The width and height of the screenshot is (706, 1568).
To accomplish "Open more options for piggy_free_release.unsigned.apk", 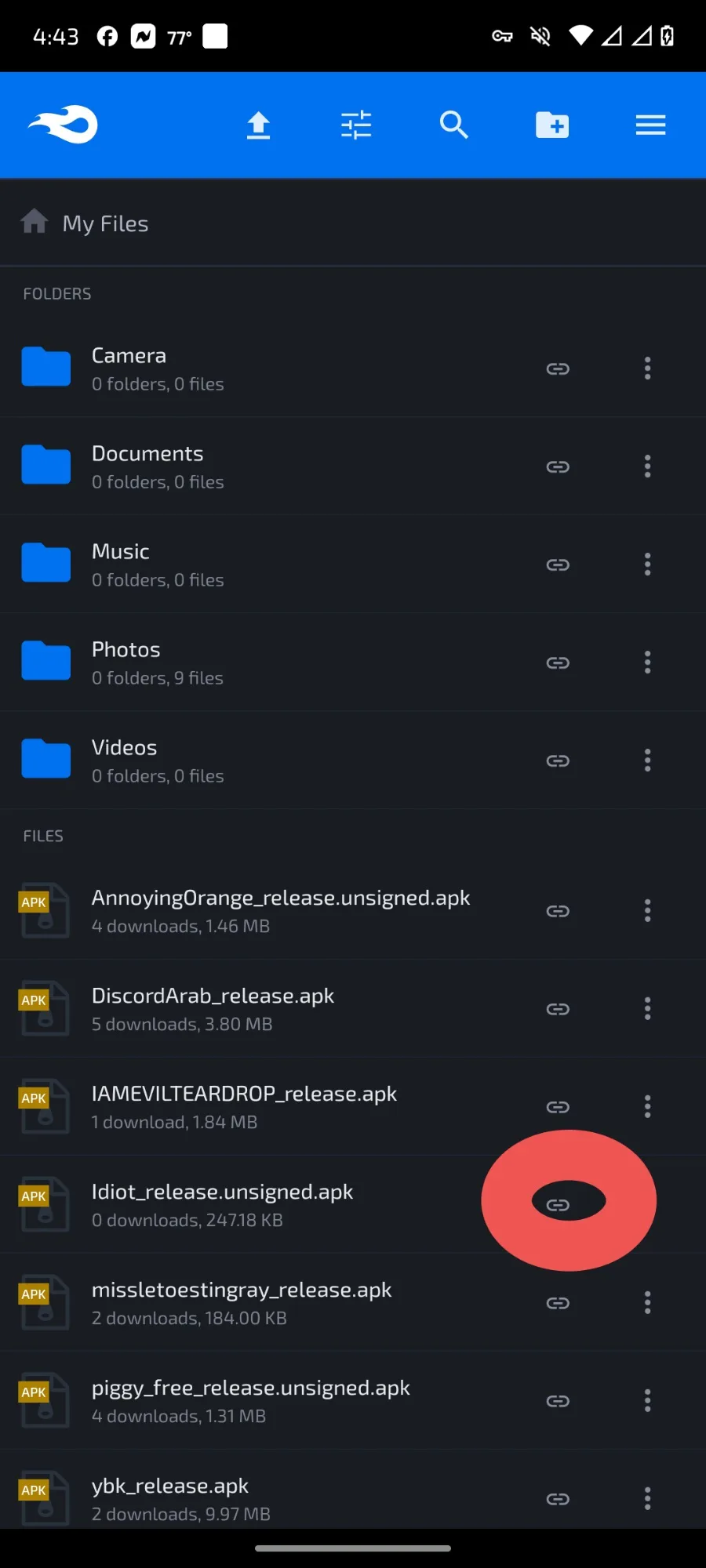I will tap(647, 1401).
